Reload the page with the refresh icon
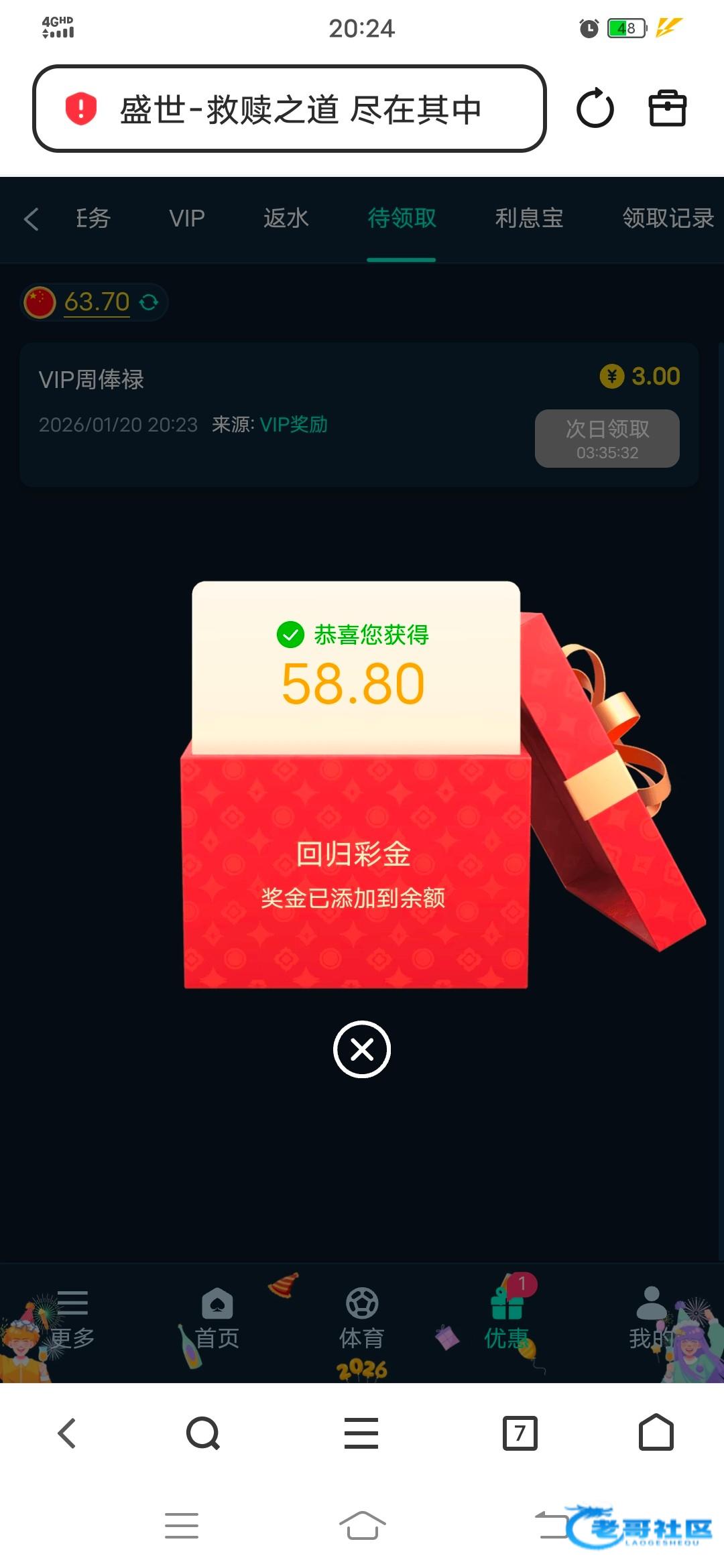The image size is (724, 1568). (x=595, y=109)
